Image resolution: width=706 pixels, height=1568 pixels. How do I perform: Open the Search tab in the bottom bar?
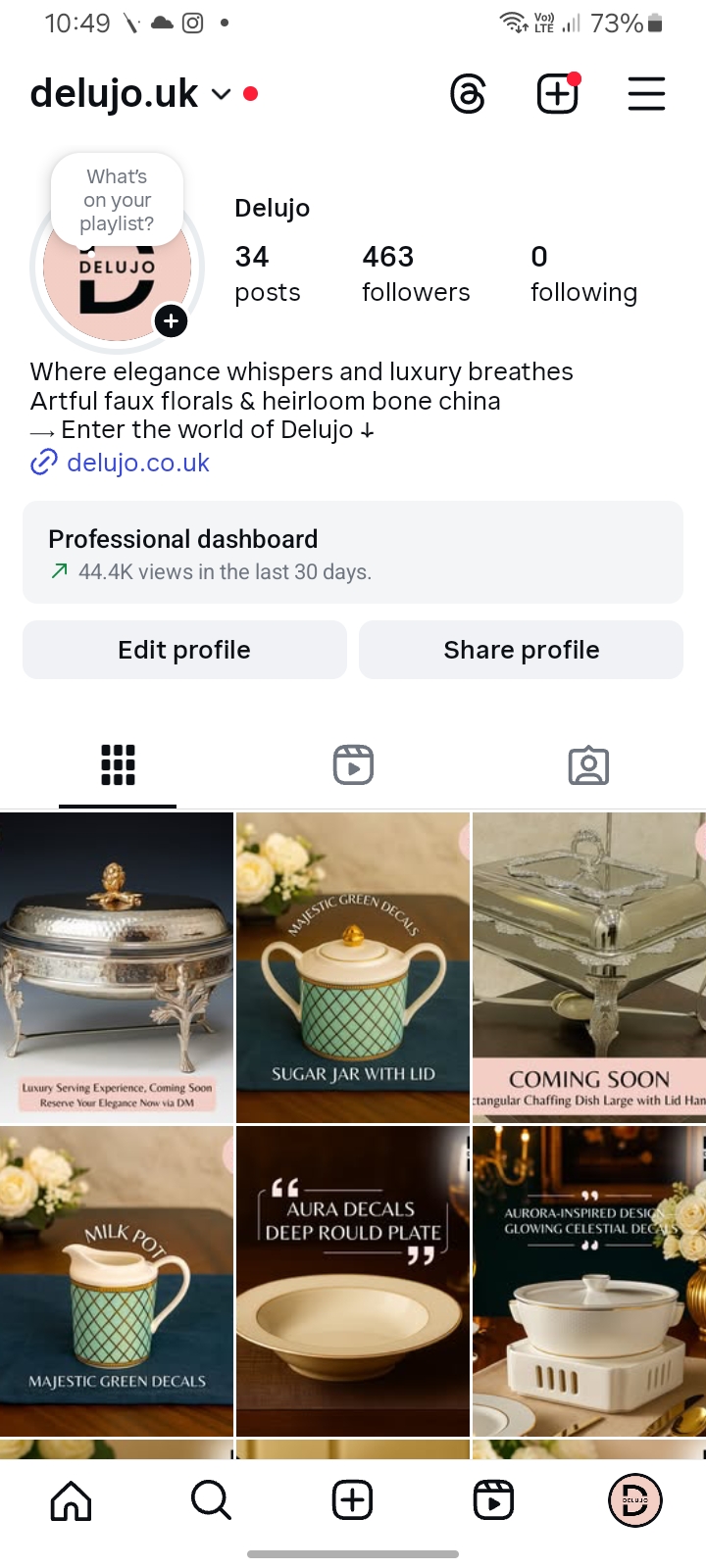pos(211,1500)
